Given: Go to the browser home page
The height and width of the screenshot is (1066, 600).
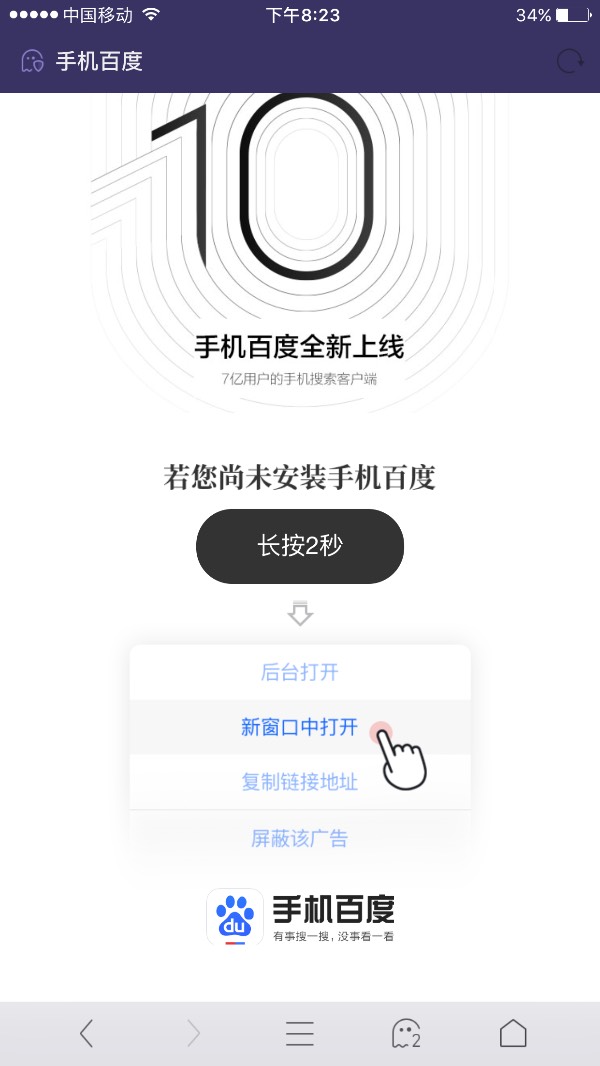Looking at the screenshot, I should coord(513,1033).
